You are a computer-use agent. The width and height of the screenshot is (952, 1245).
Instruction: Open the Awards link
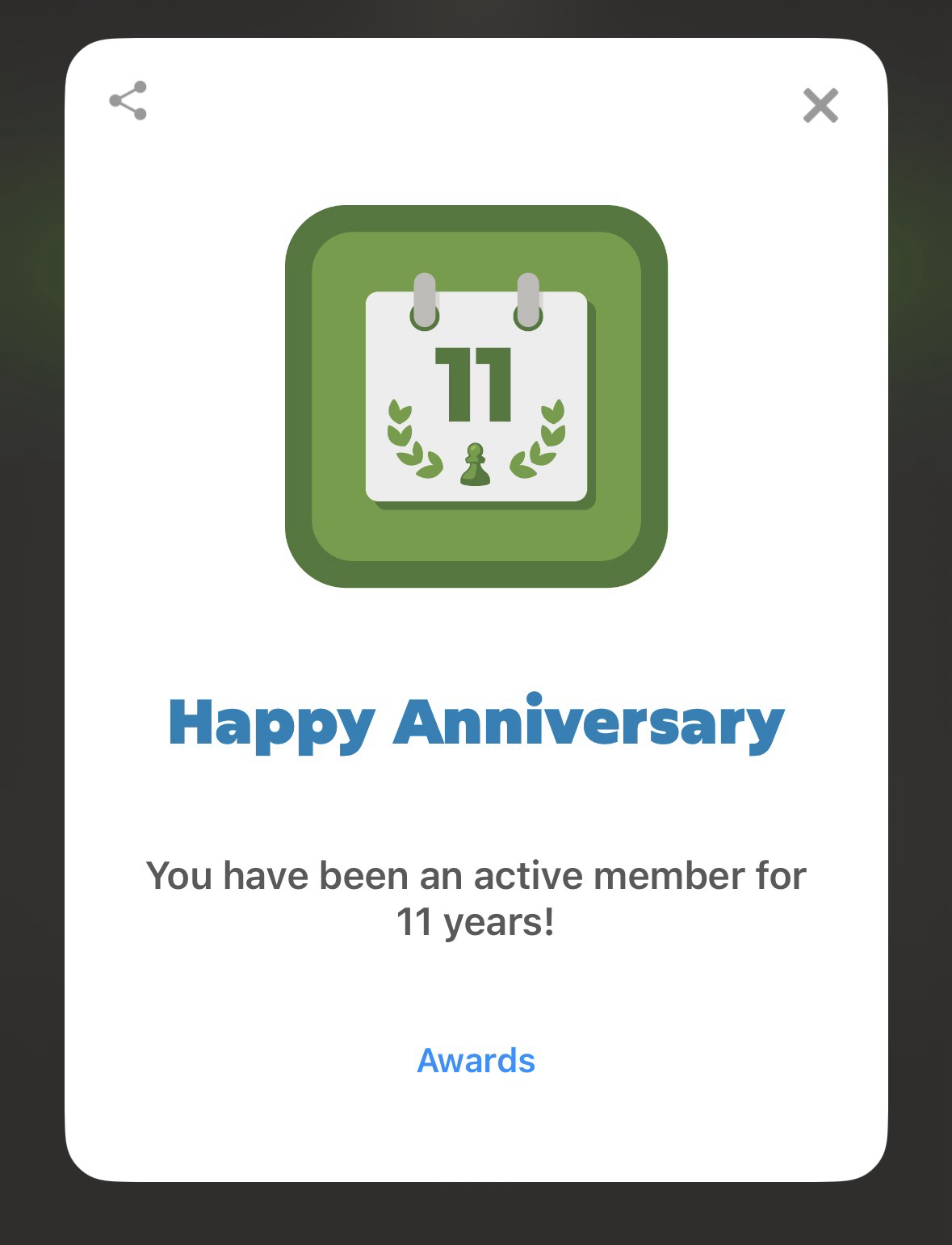476,1060
